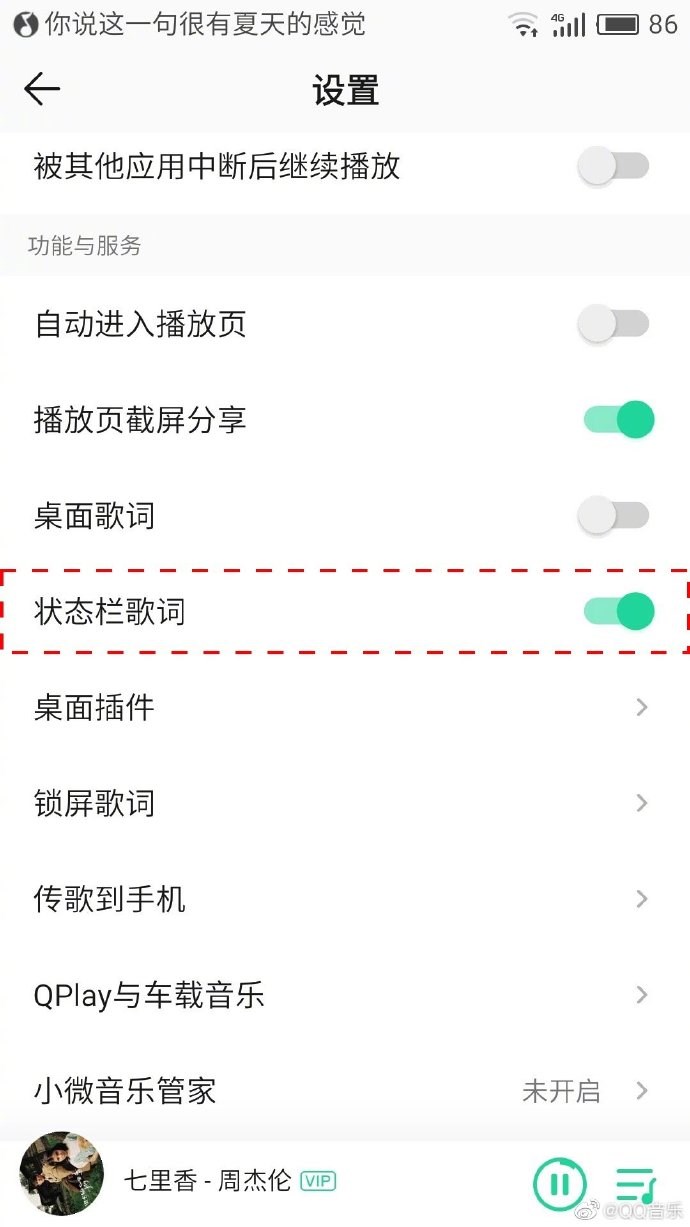The width and height of the screenshot is (690, 1227).
Task: Turn off 状态栏歌词 switch
Action: [619, 611]
